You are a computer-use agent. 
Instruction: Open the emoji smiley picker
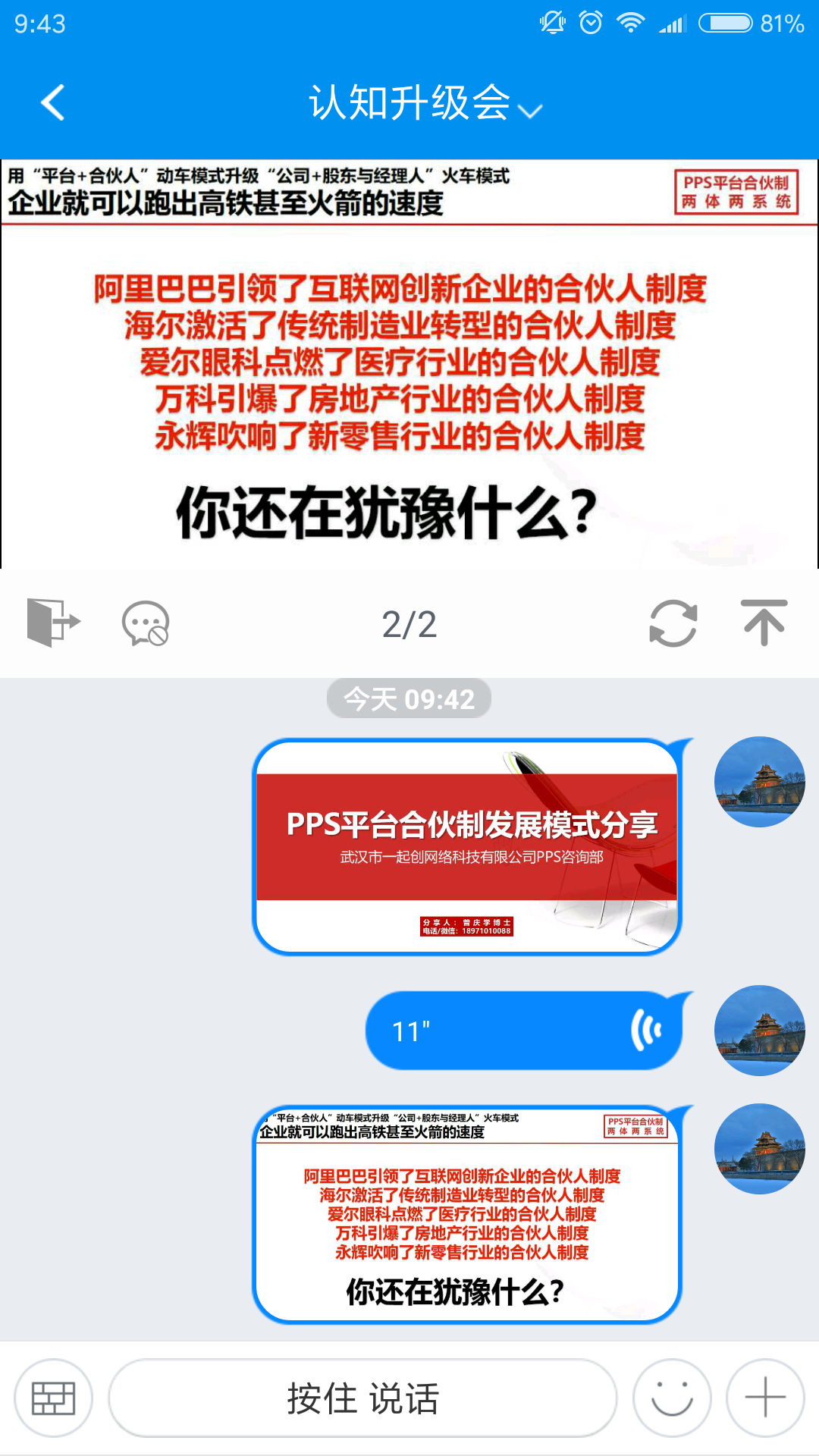tap(672, 1398)
